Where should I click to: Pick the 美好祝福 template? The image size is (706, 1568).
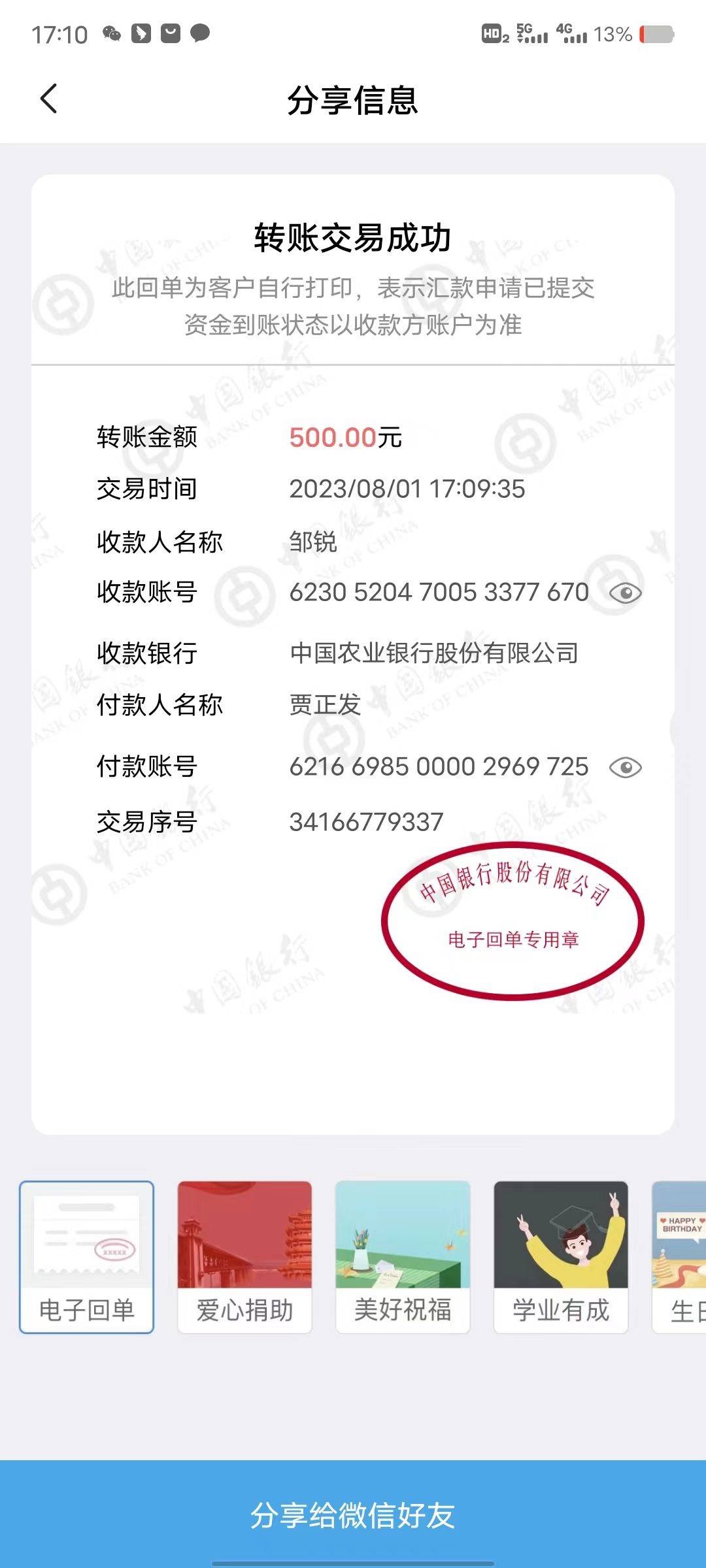403,1257
